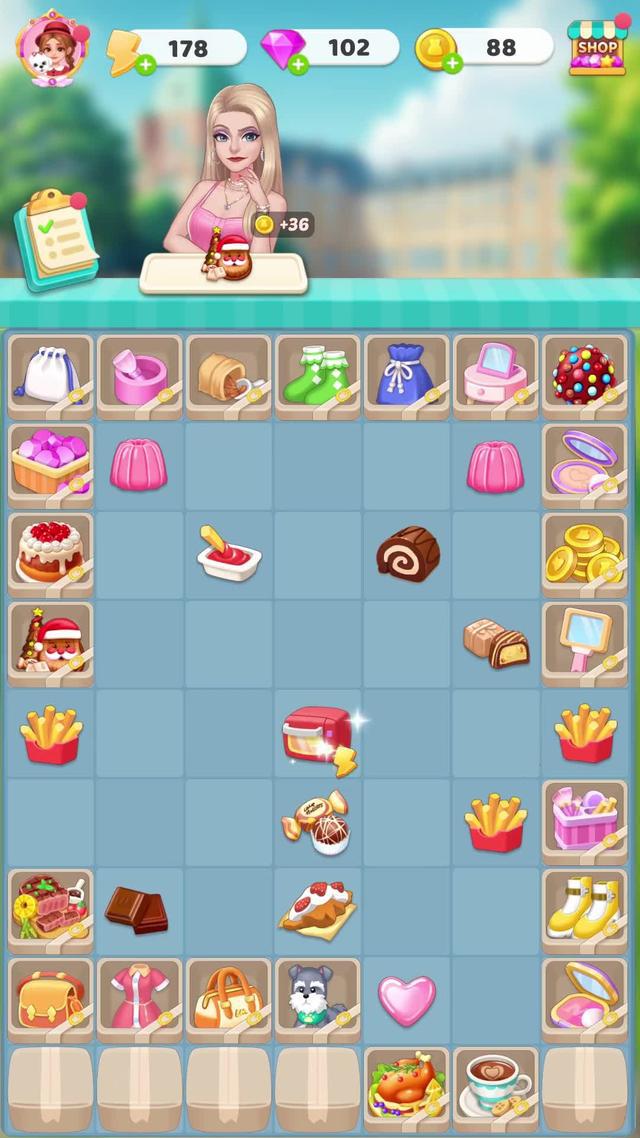Tap the Santa cookie board item
640x1138 pixels.
point(50,642)
